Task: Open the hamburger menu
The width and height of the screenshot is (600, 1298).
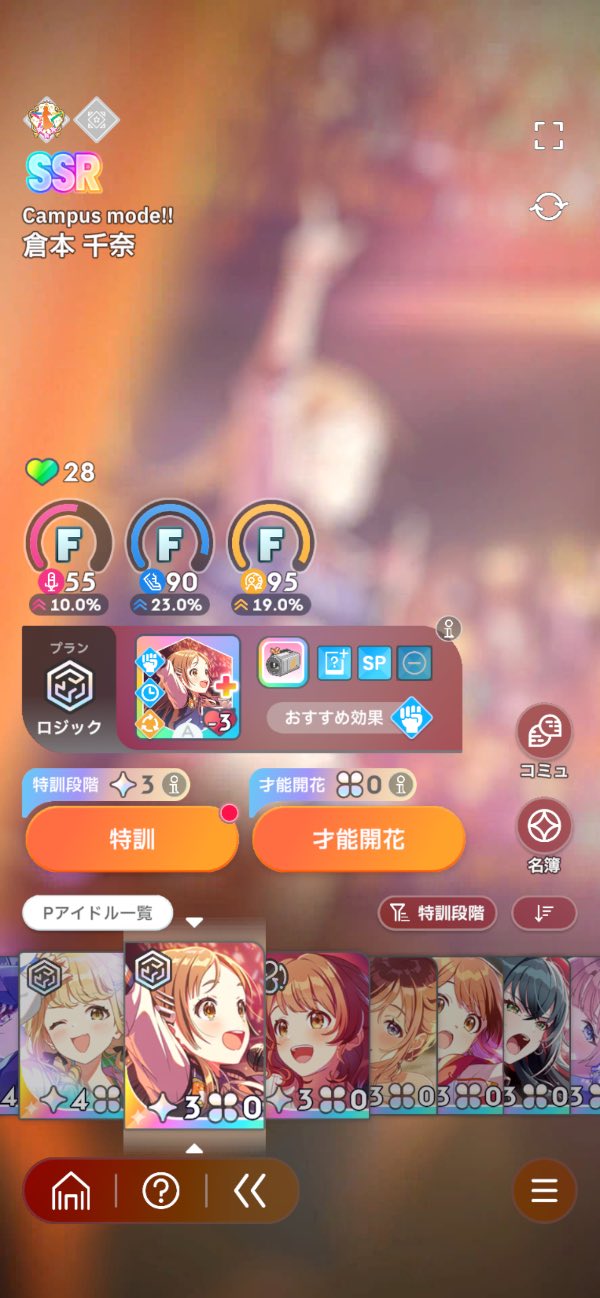Action: [x=544, y=1190]
